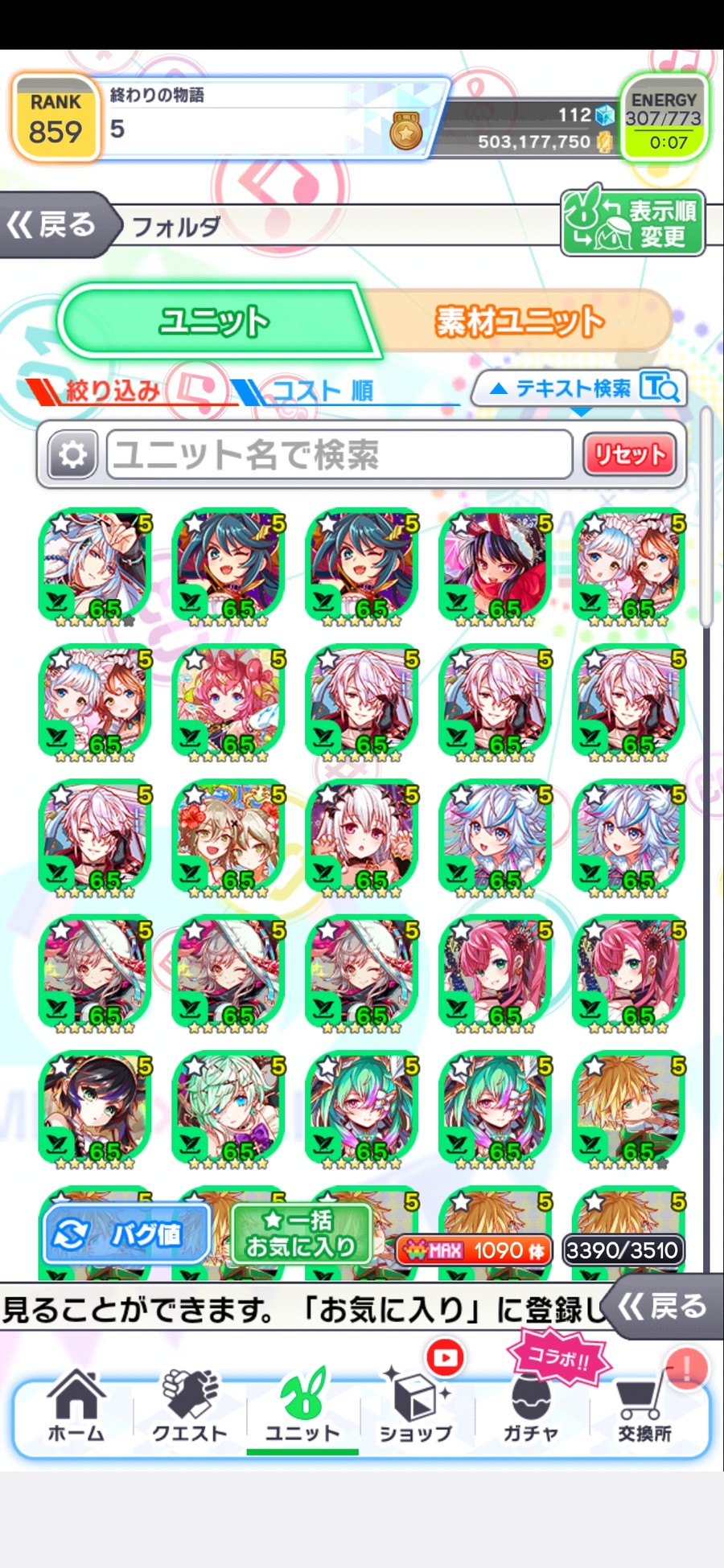This screenshot has height=1568, width=724.
Task: Open the ガチャ tab
Action: click(x=530, y=1406)
